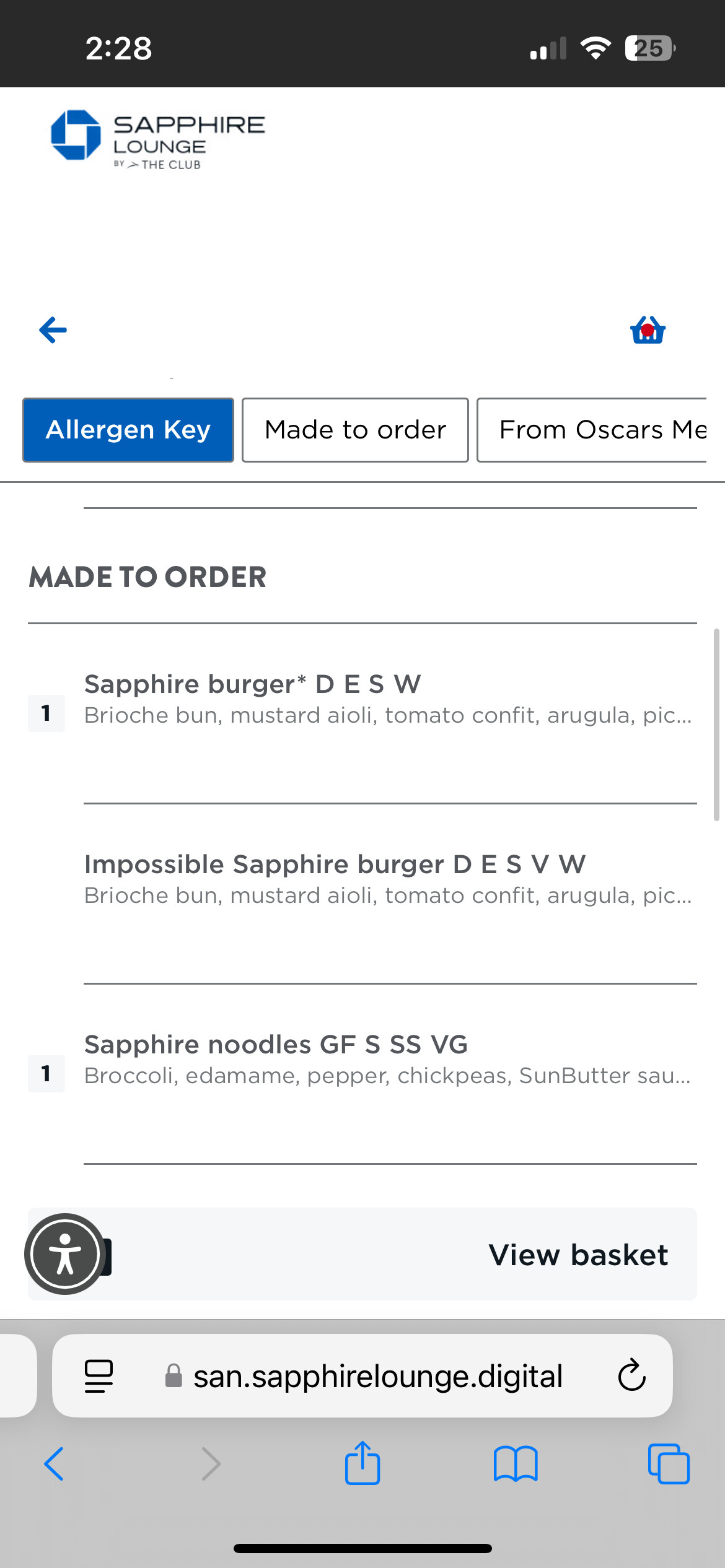
Task: Tap View basket
Action: click(x=578, y=1255)
